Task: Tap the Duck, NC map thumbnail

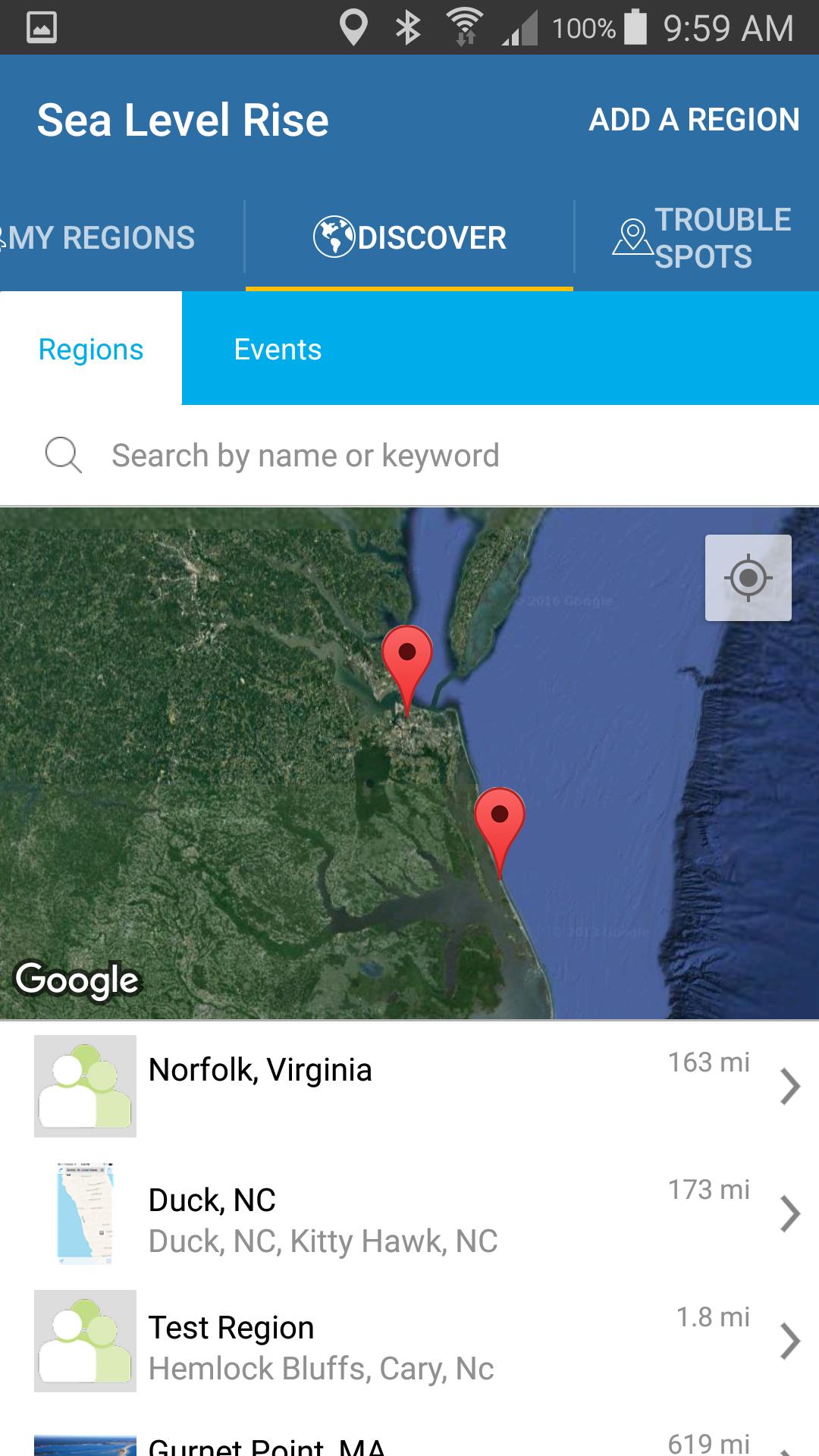Action: [x=84, y=1213]
